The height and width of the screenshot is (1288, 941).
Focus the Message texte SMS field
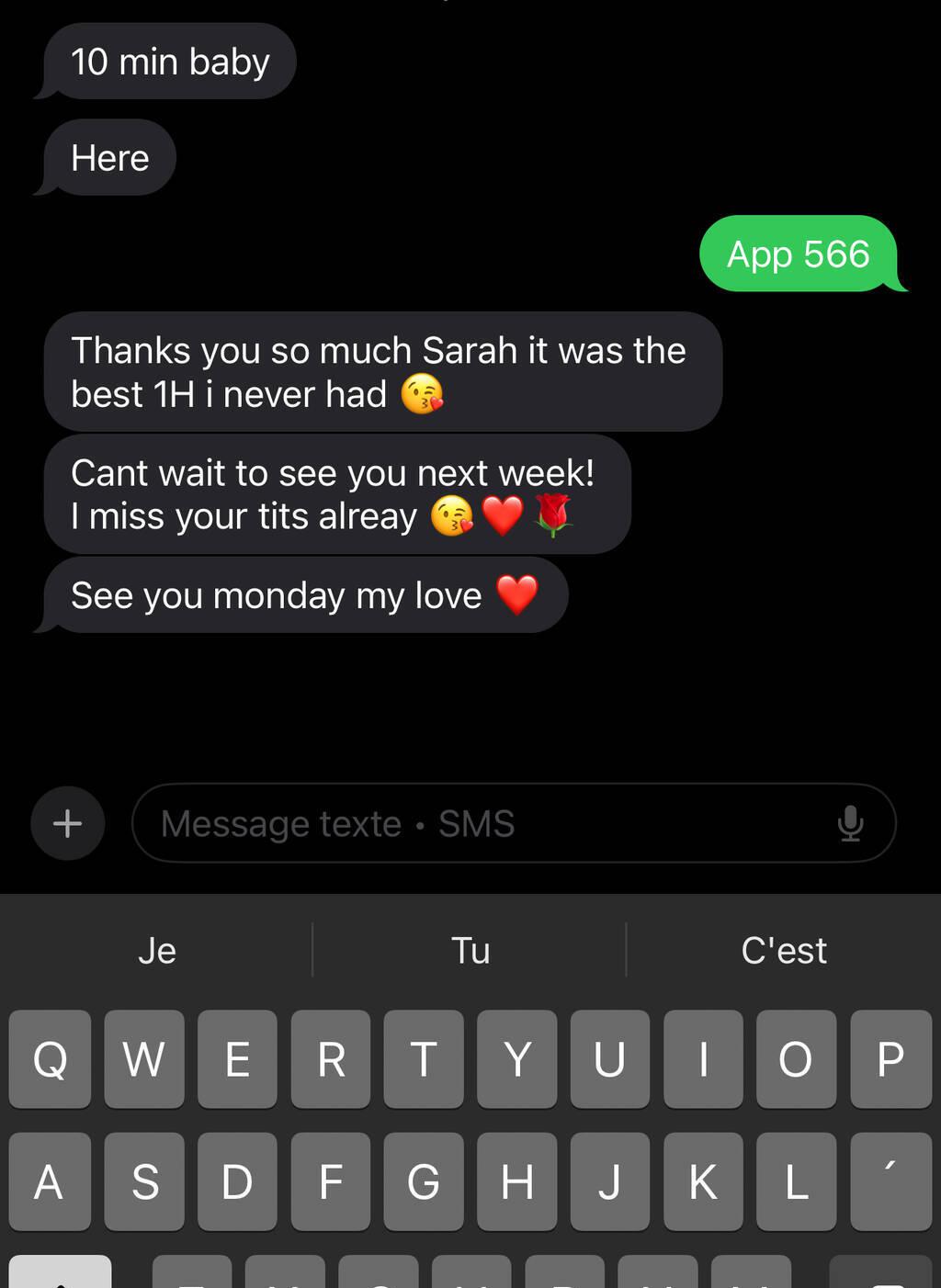click(478, 823)
